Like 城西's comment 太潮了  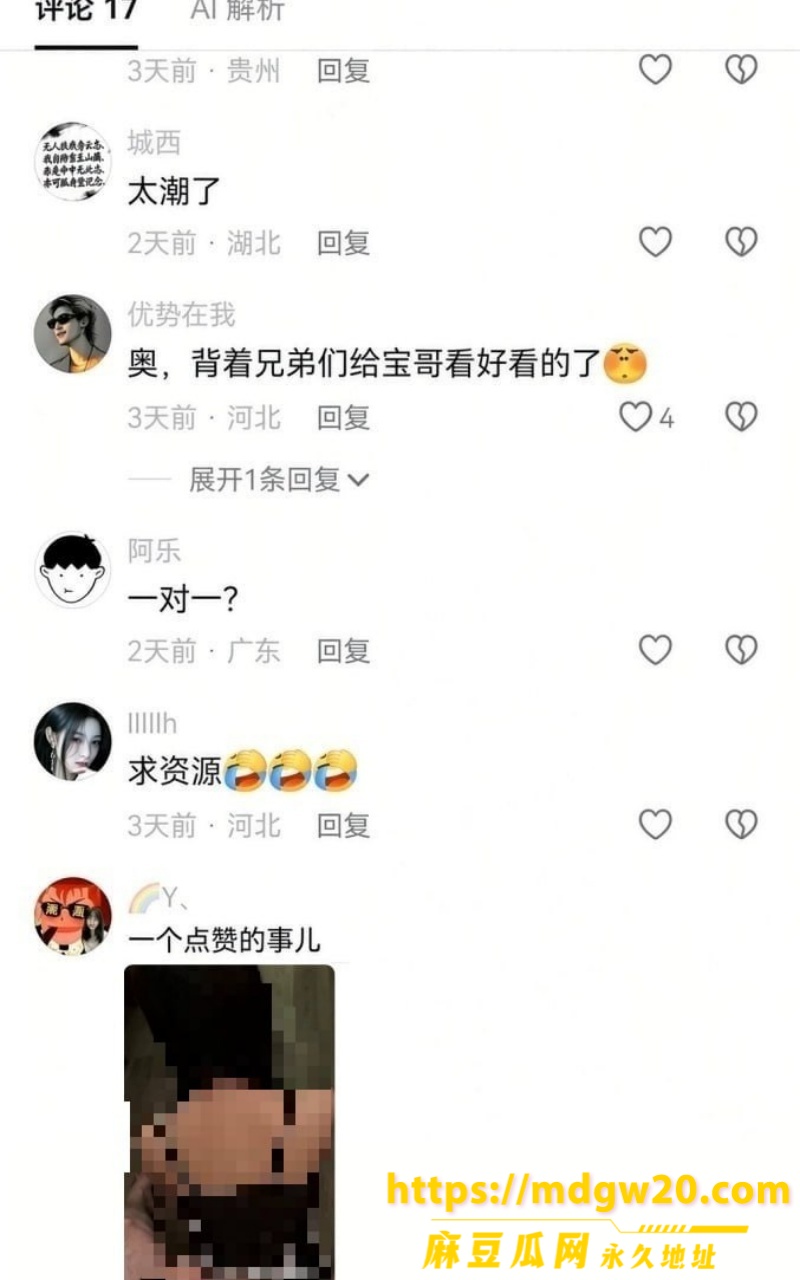coord(655,242)
